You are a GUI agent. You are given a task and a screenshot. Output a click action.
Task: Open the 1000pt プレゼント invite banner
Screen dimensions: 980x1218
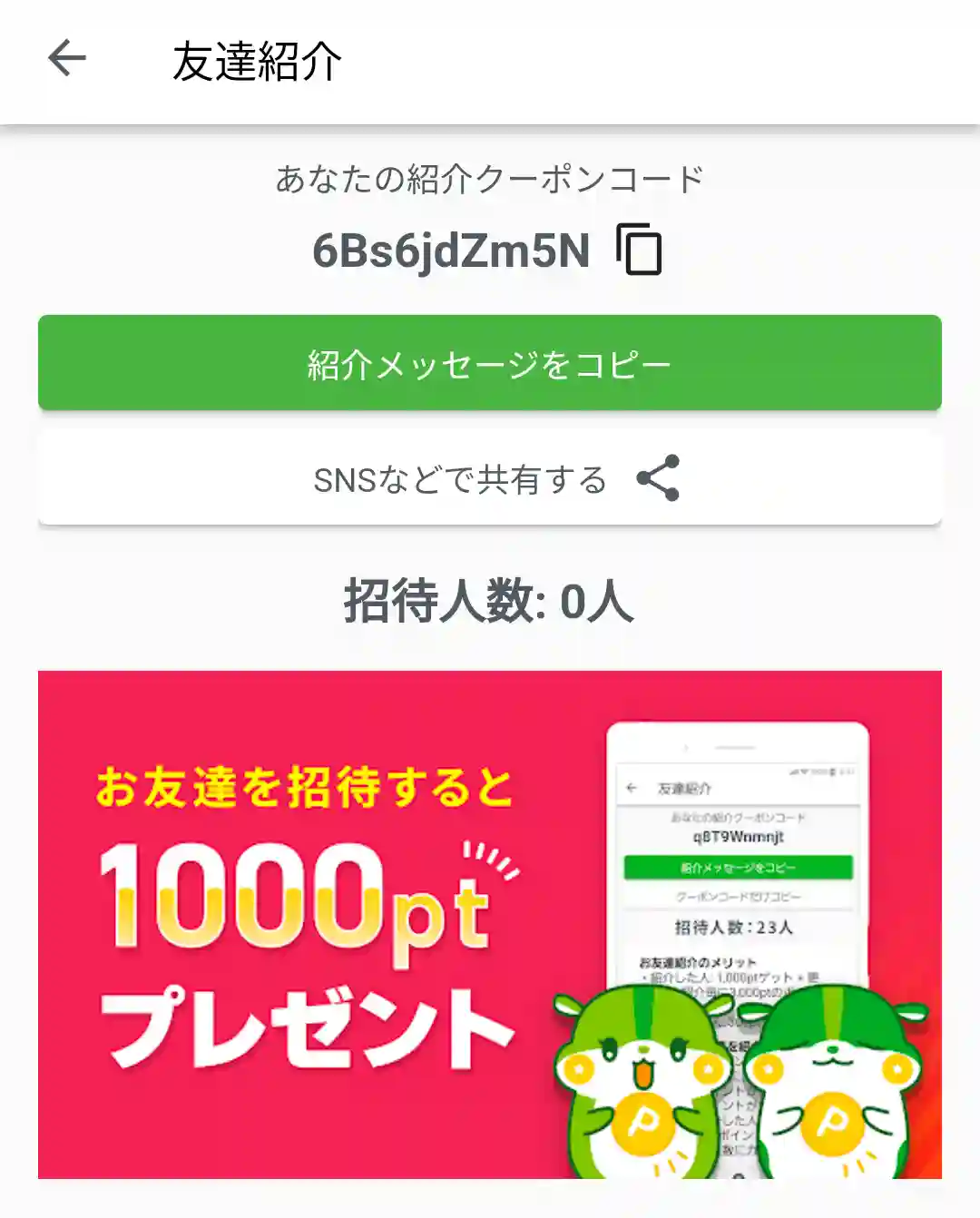tap(490, 924)
